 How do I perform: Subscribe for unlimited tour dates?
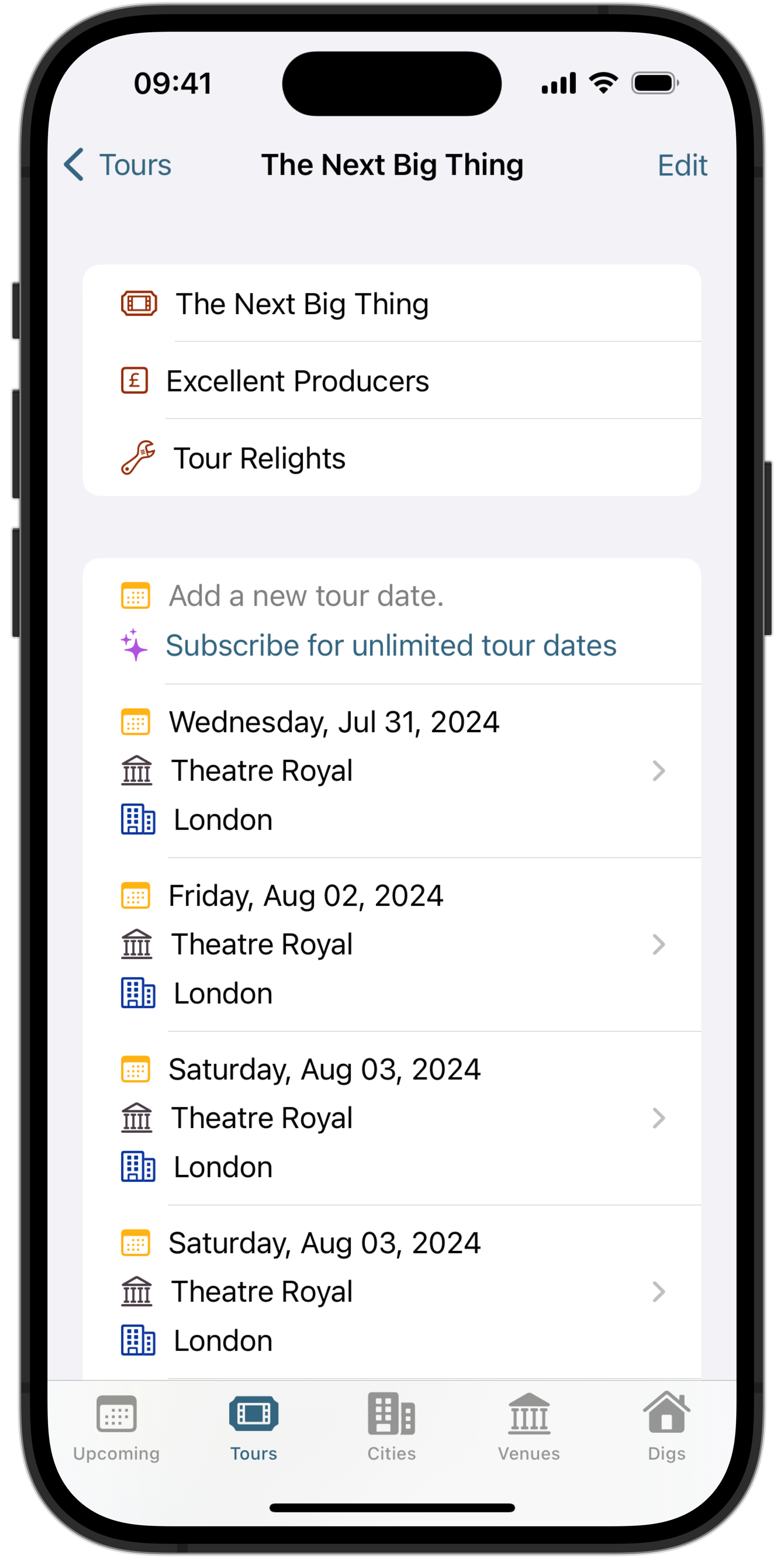[x=391, y=645]
